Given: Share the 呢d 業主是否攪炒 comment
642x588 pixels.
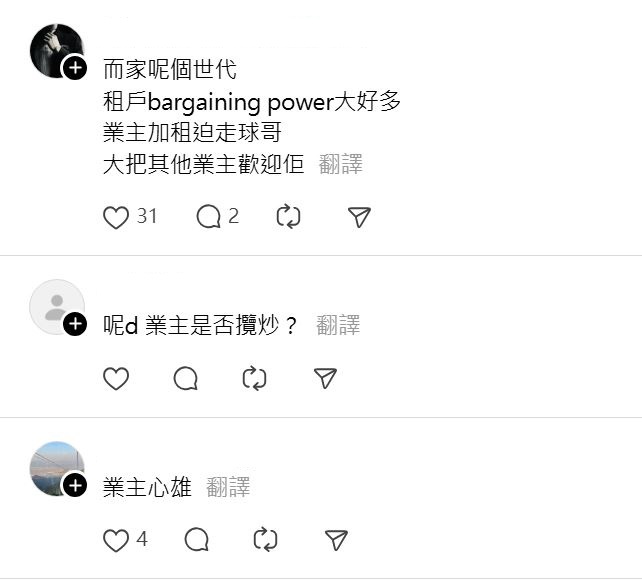Looking at the screenshot, I should click(x=325, y=378).
